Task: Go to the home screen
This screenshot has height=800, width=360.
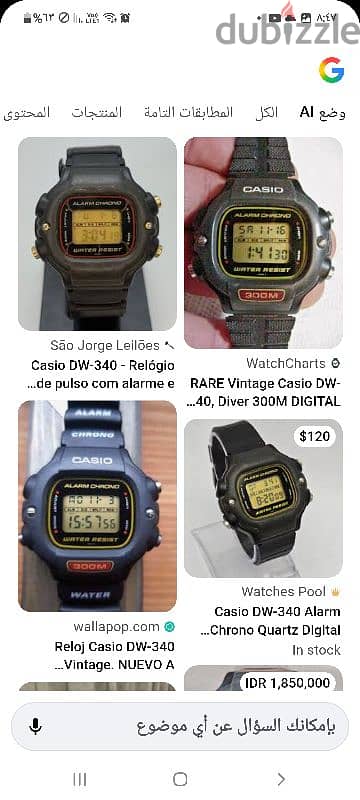Action: click(180, 779)
